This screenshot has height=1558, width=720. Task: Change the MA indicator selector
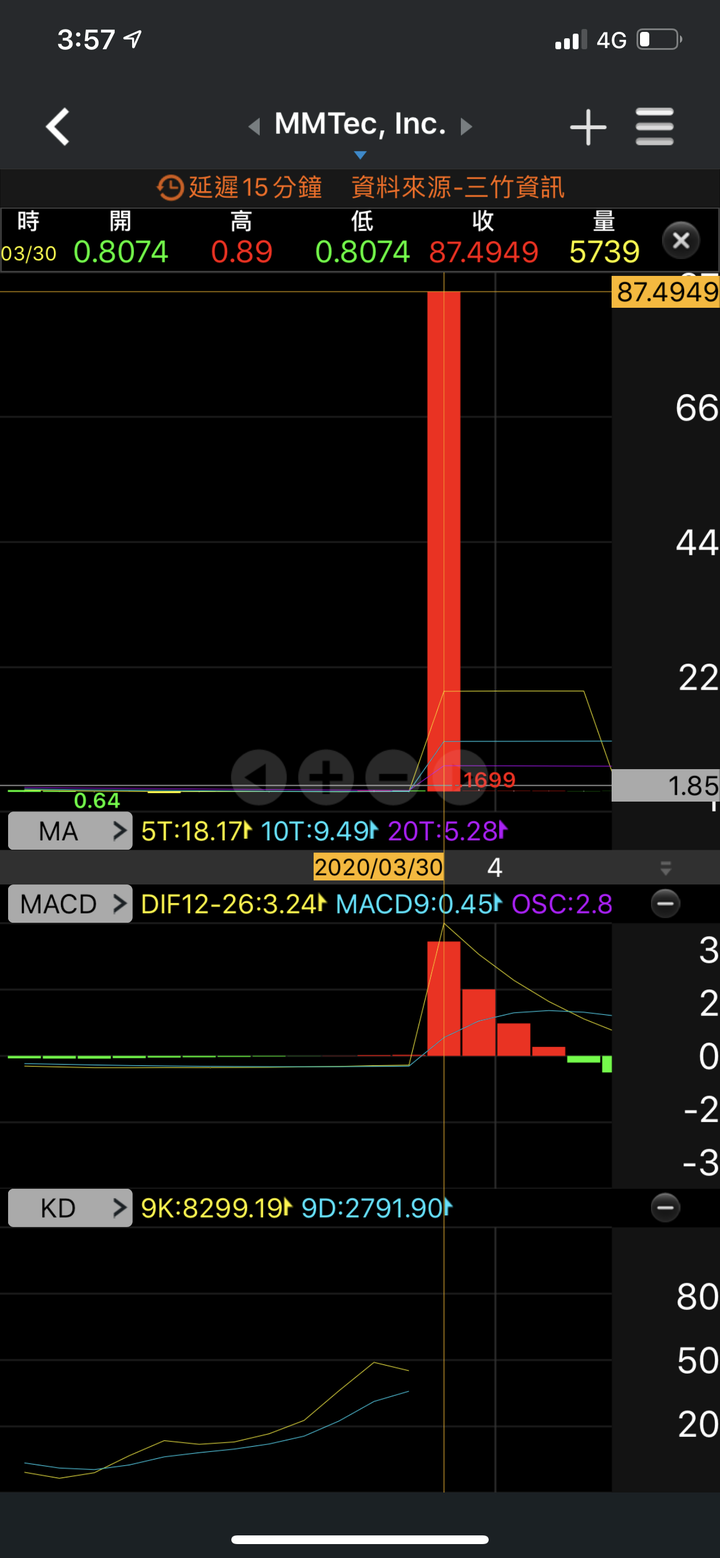[70, 831]
